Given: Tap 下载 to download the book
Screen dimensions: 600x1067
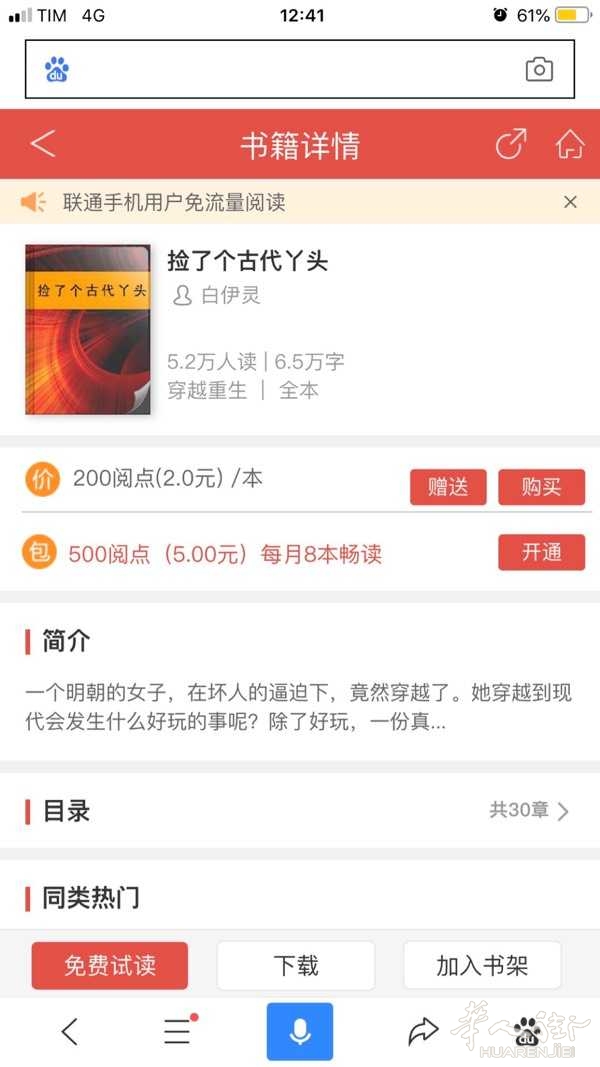Looking at the screenshot, I should (x=296, y=966).
